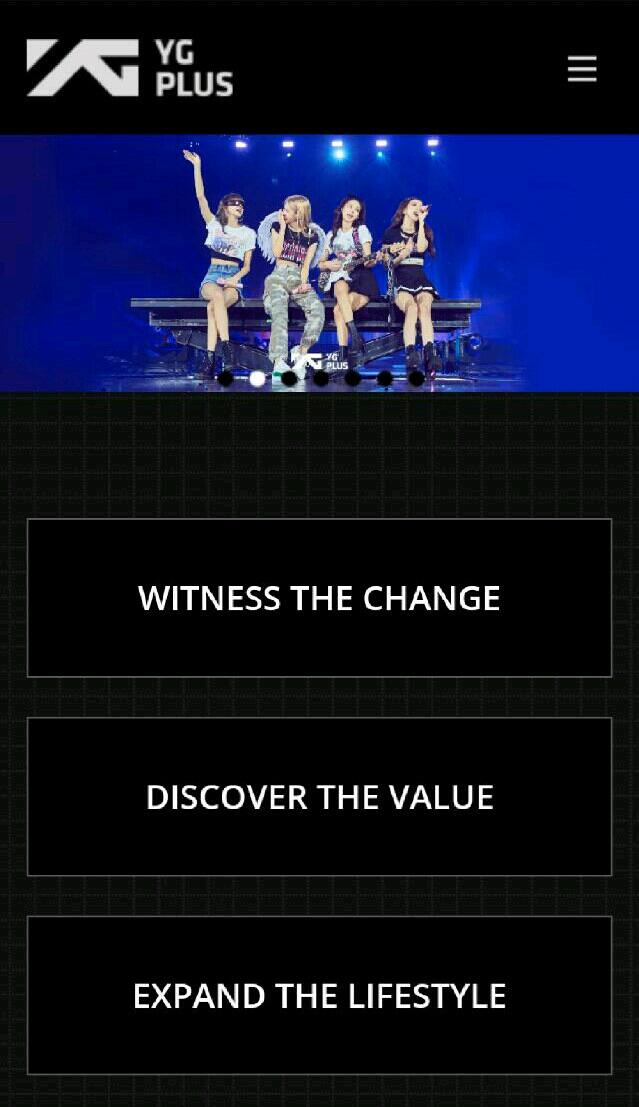
Task: Jump to the first banner slide dot
Action: [x=225, y=378]
